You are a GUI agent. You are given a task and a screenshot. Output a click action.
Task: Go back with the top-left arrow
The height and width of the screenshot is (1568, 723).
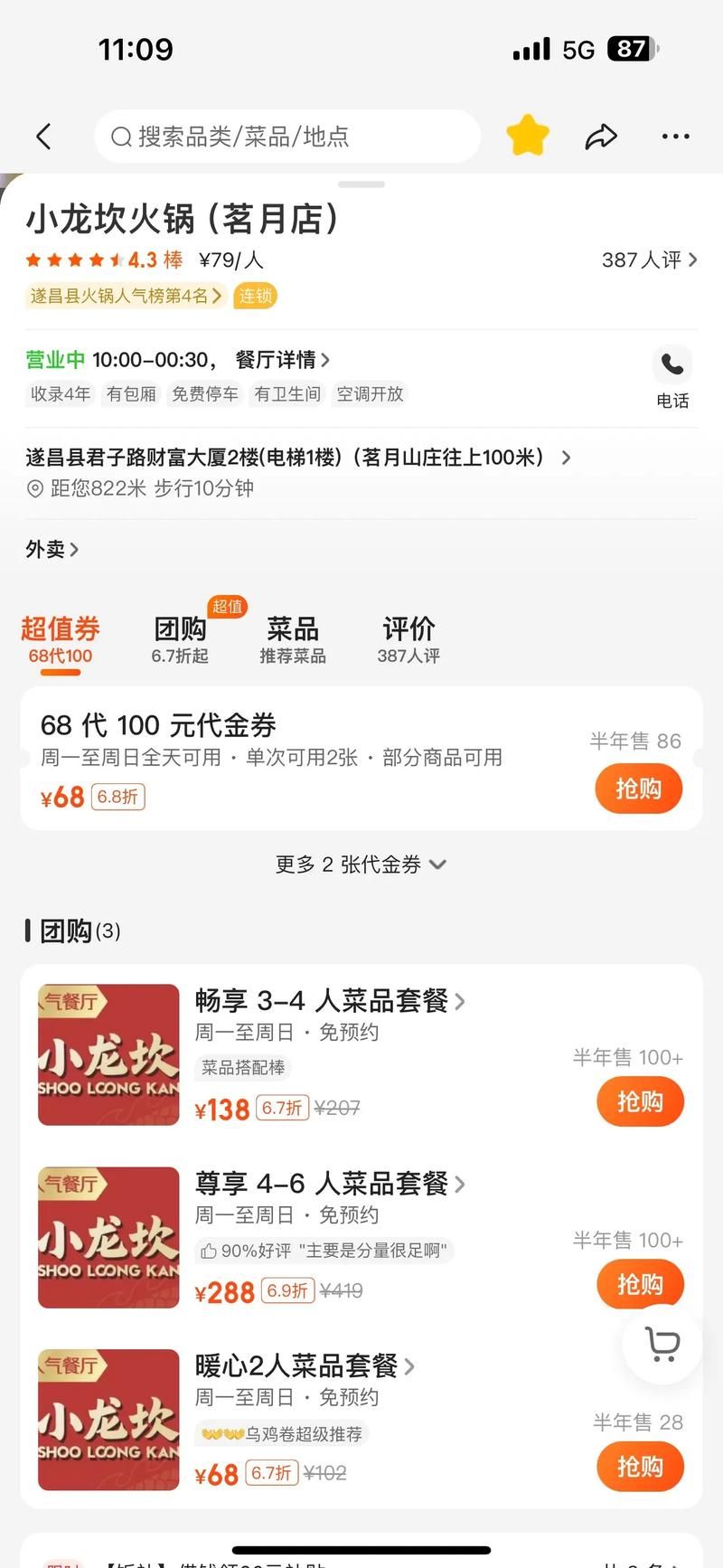43,137
